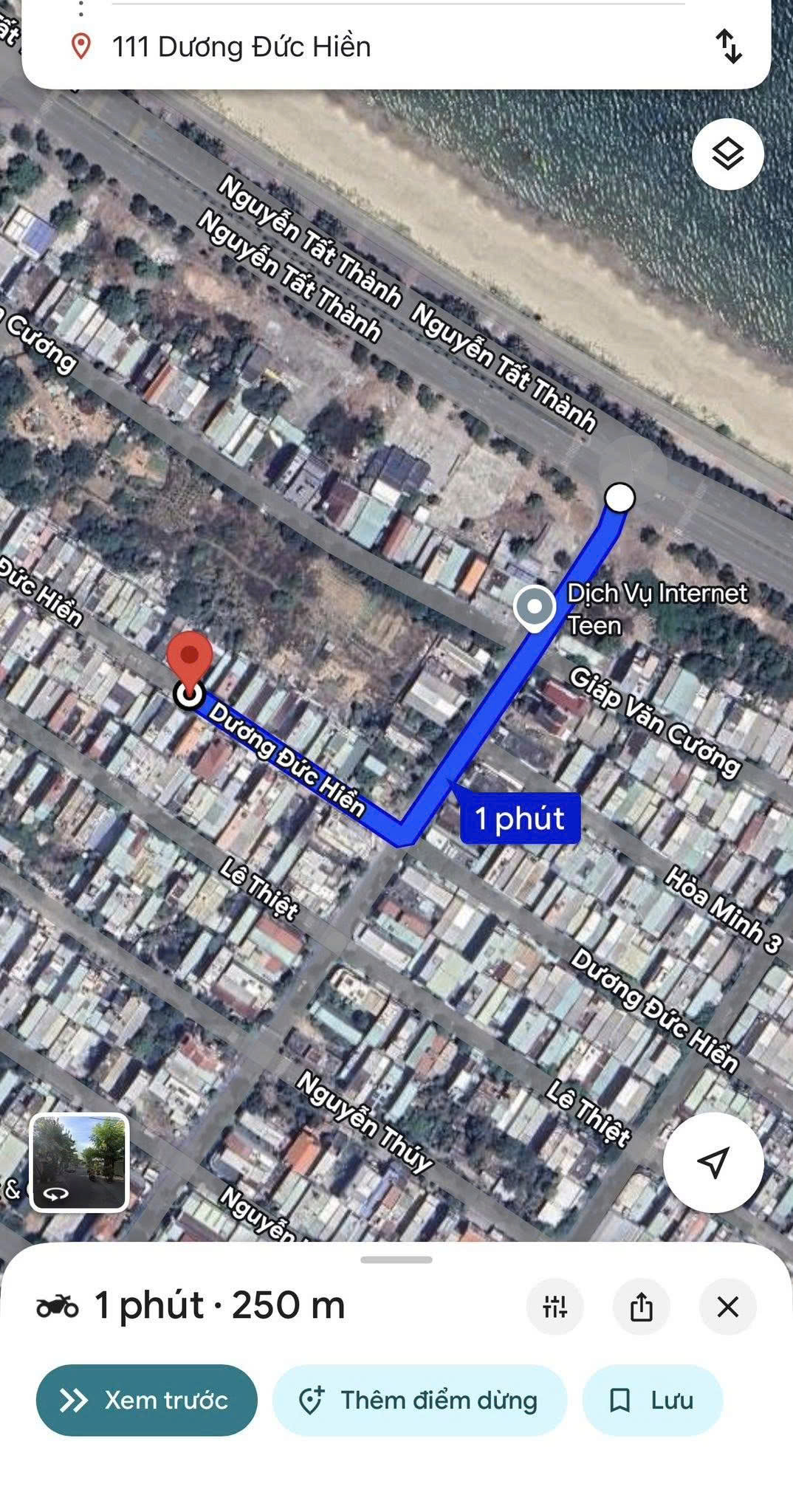Swap start and destination points
Screen dimensions: 793x1512
pyautogui.click(x=729, y=46)
